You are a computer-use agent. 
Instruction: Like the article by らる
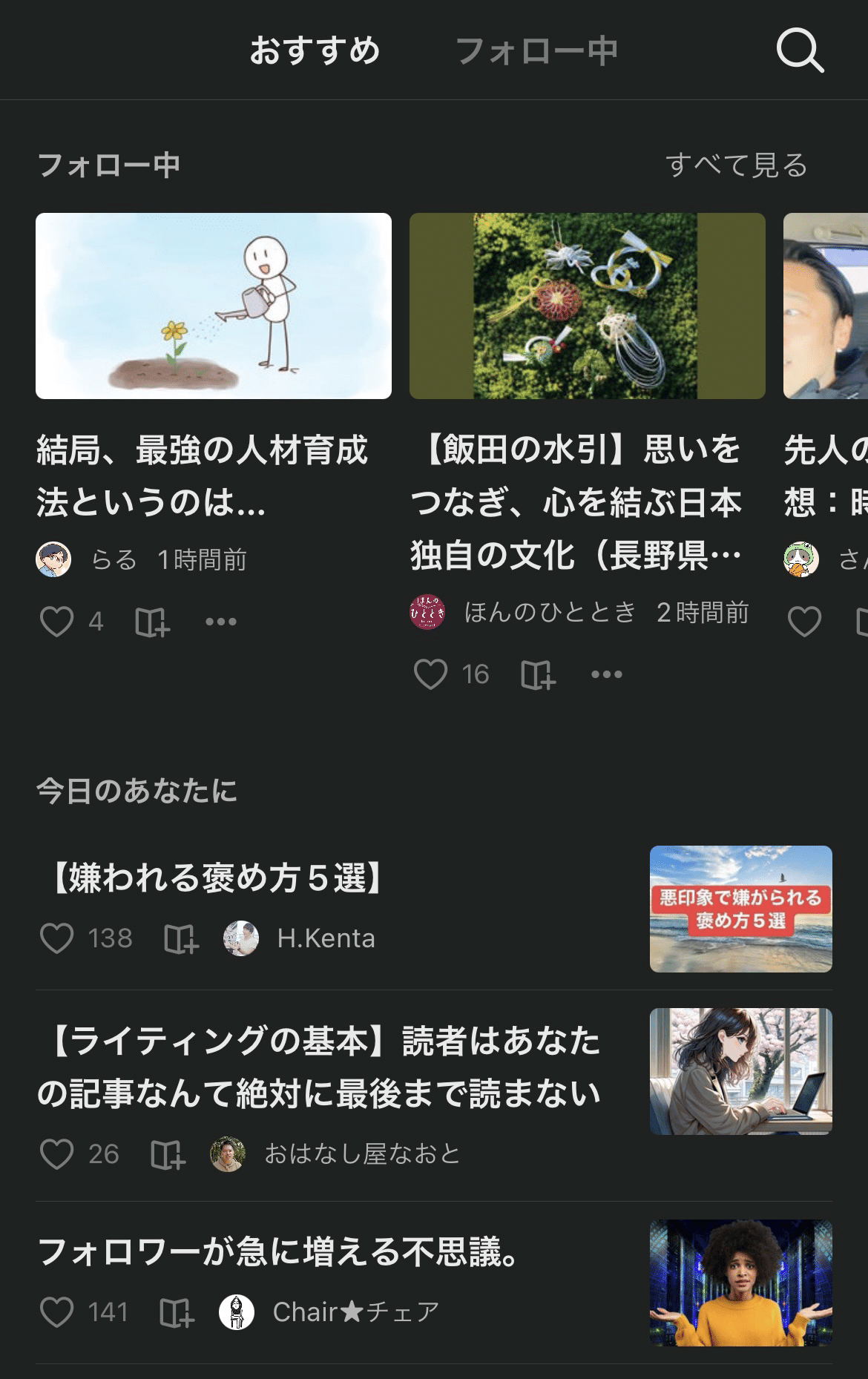click(59, 623)
